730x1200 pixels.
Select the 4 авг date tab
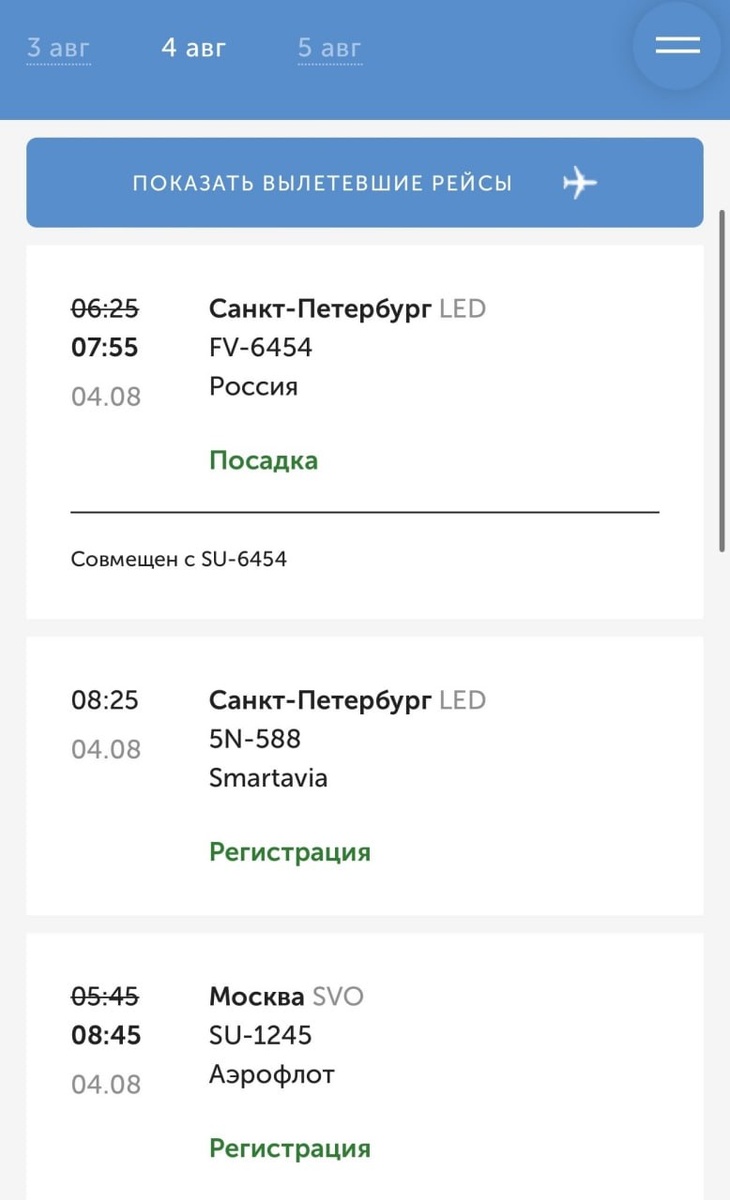click(x=194, y=47)
